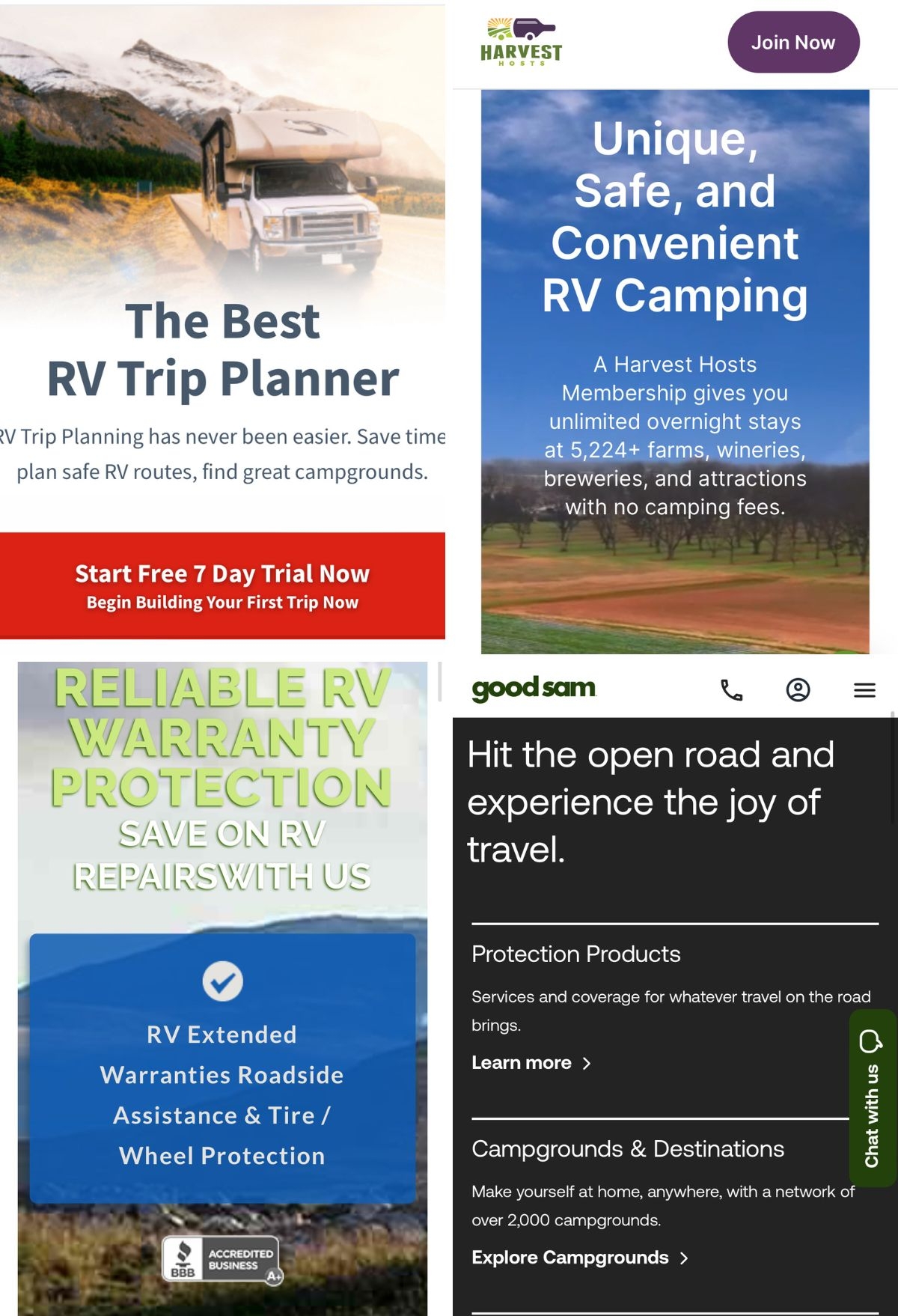Screen dimensions: 898x1316
Task: Expand Learn more via its chevron arrow
Action: coord(587,1063)
